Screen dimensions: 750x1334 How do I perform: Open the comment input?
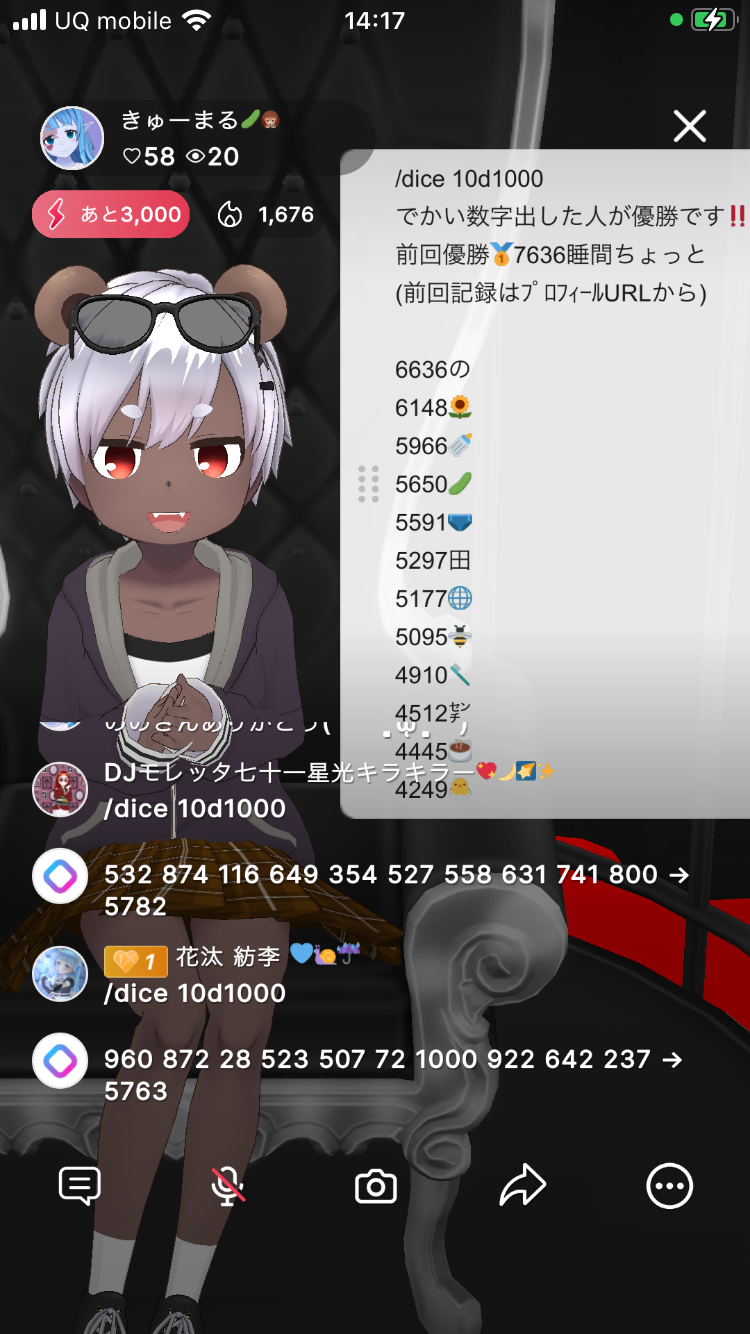point(80,1187)
